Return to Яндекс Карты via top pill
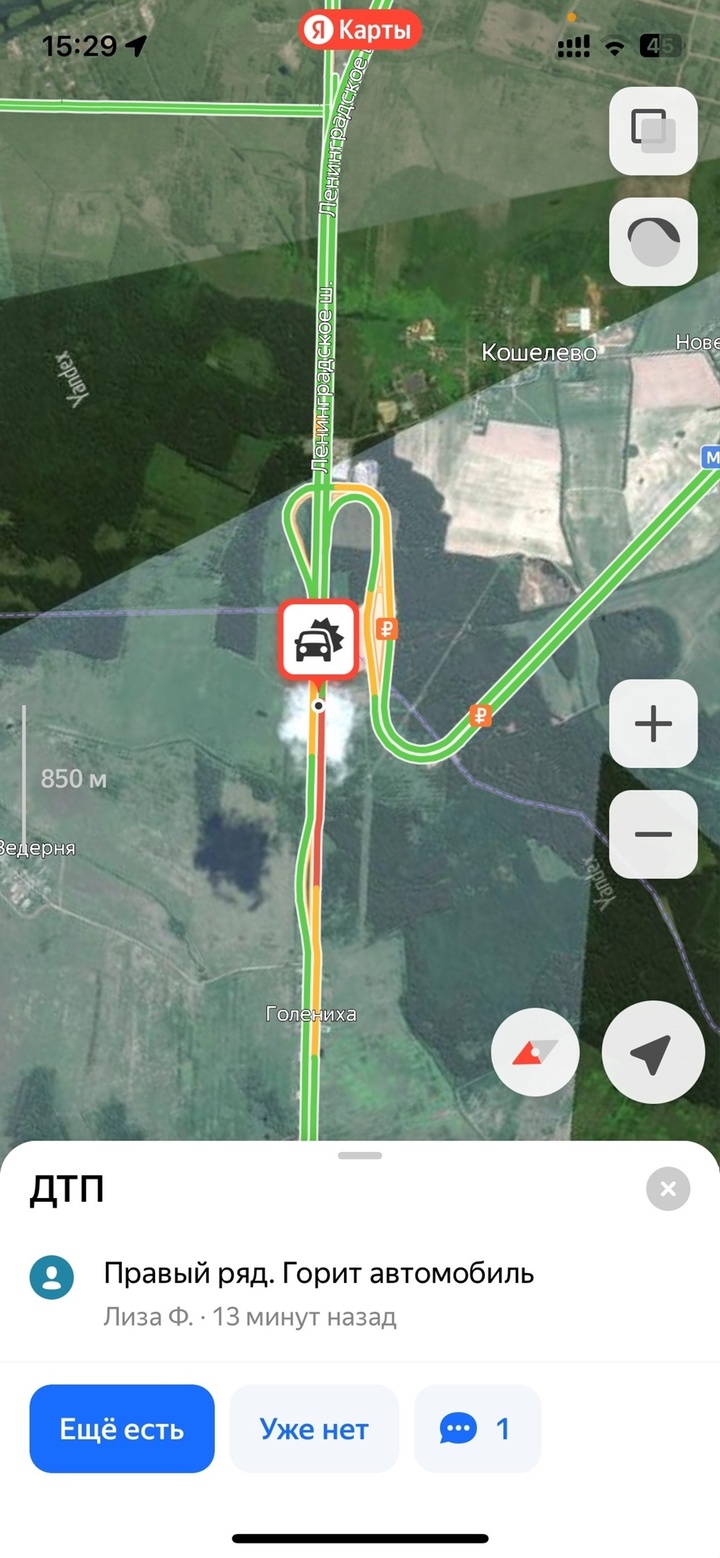 pyautogui.click(x=361, y=30)
